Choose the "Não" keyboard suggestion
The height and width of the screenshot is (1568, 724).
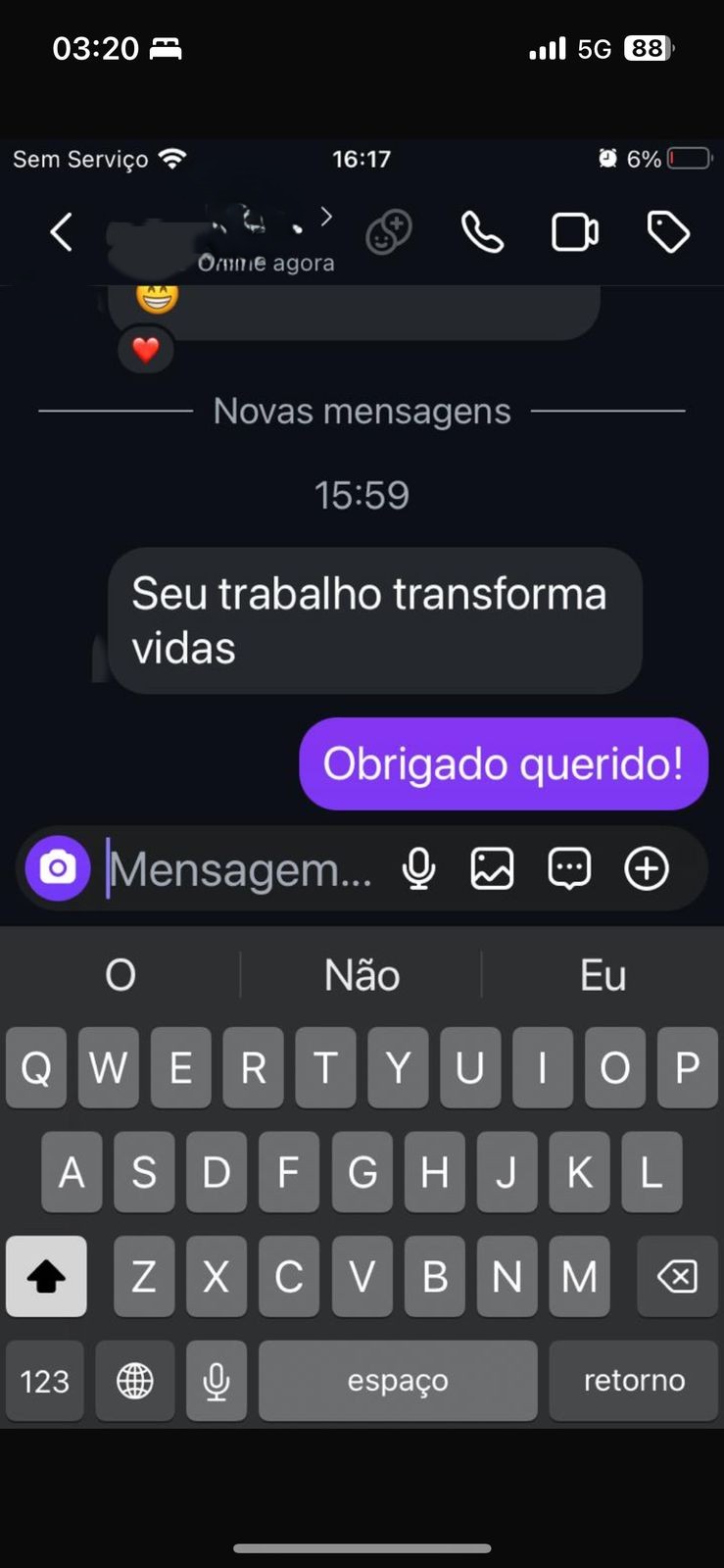click(362, 975)
